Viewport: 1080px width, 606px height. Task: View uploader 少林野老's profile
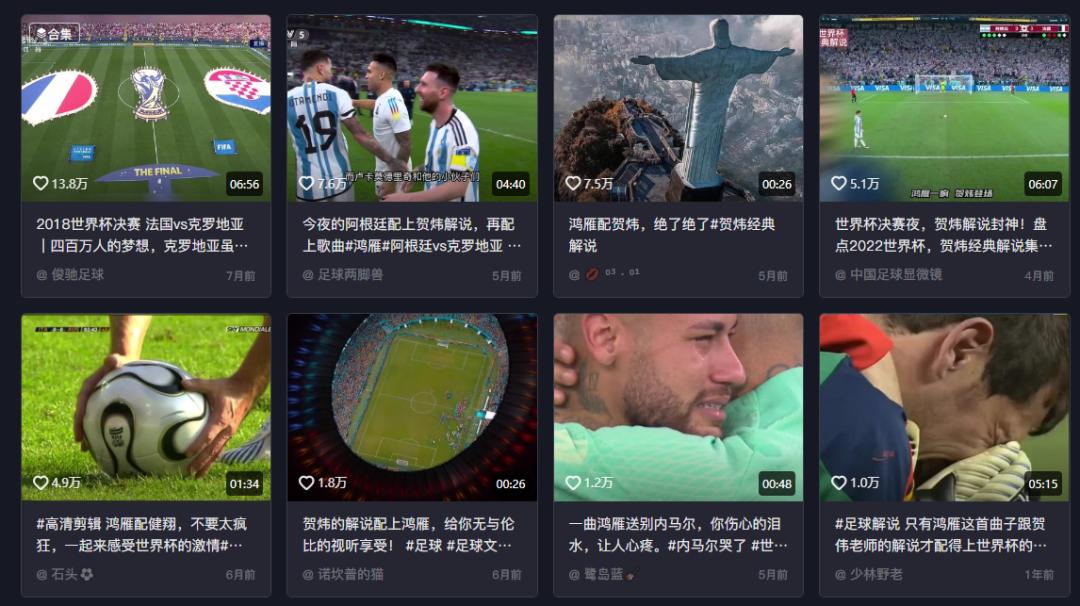coord(876,575)
